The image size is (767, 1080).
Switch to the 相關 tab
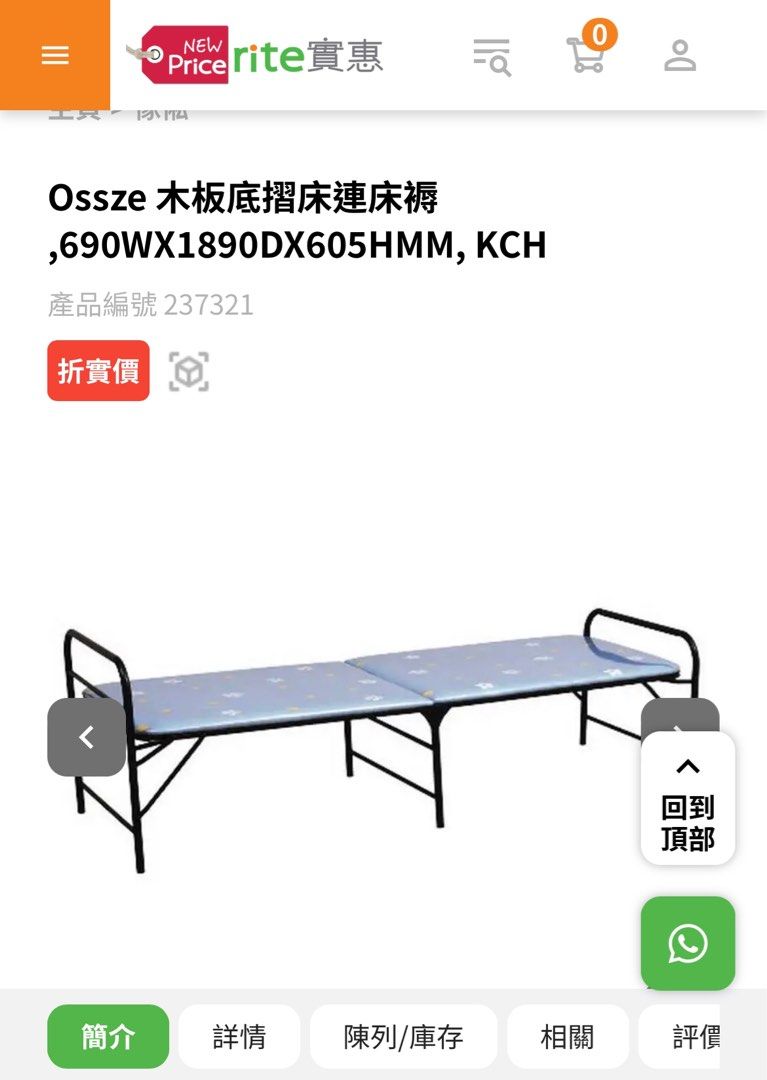567,1037
